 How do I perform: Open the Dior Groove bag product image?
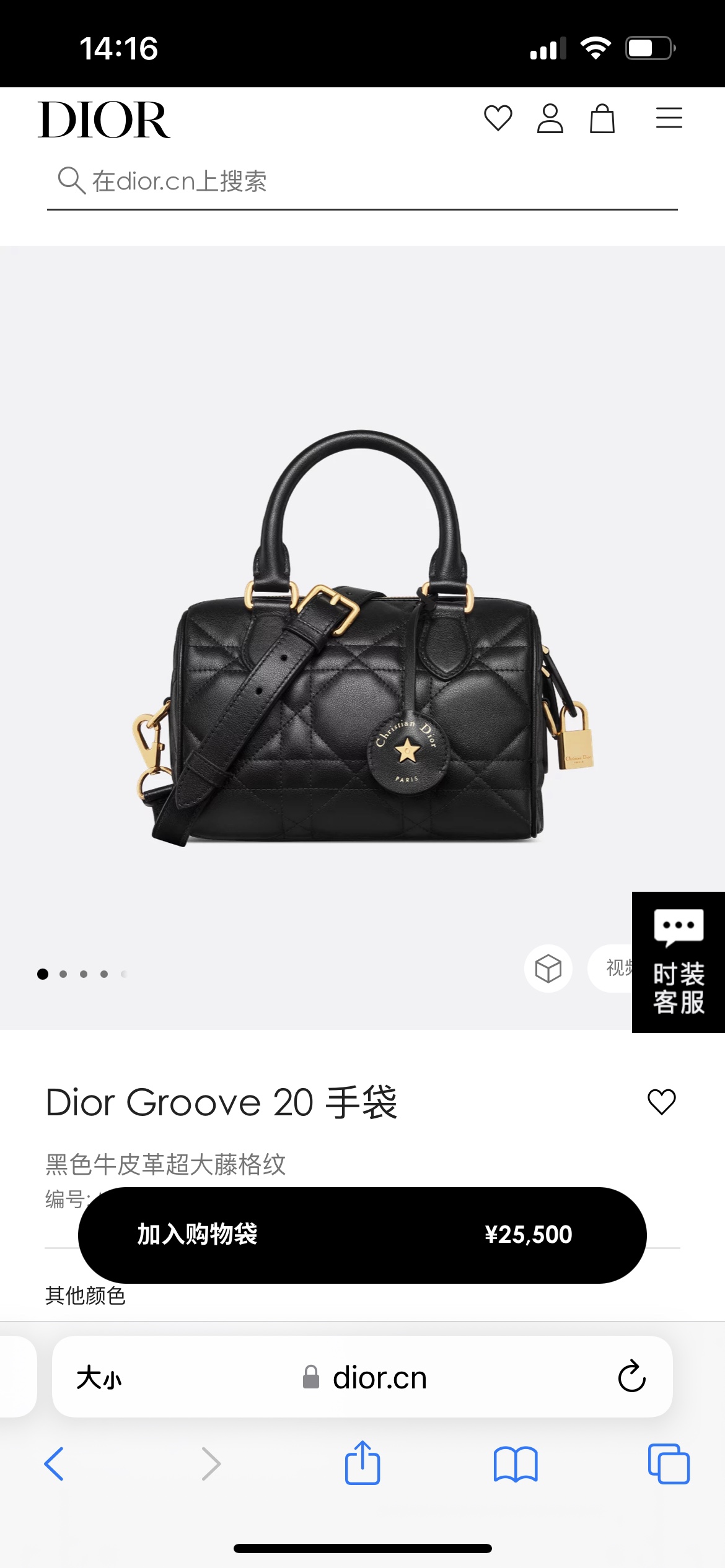coord(362,638)
